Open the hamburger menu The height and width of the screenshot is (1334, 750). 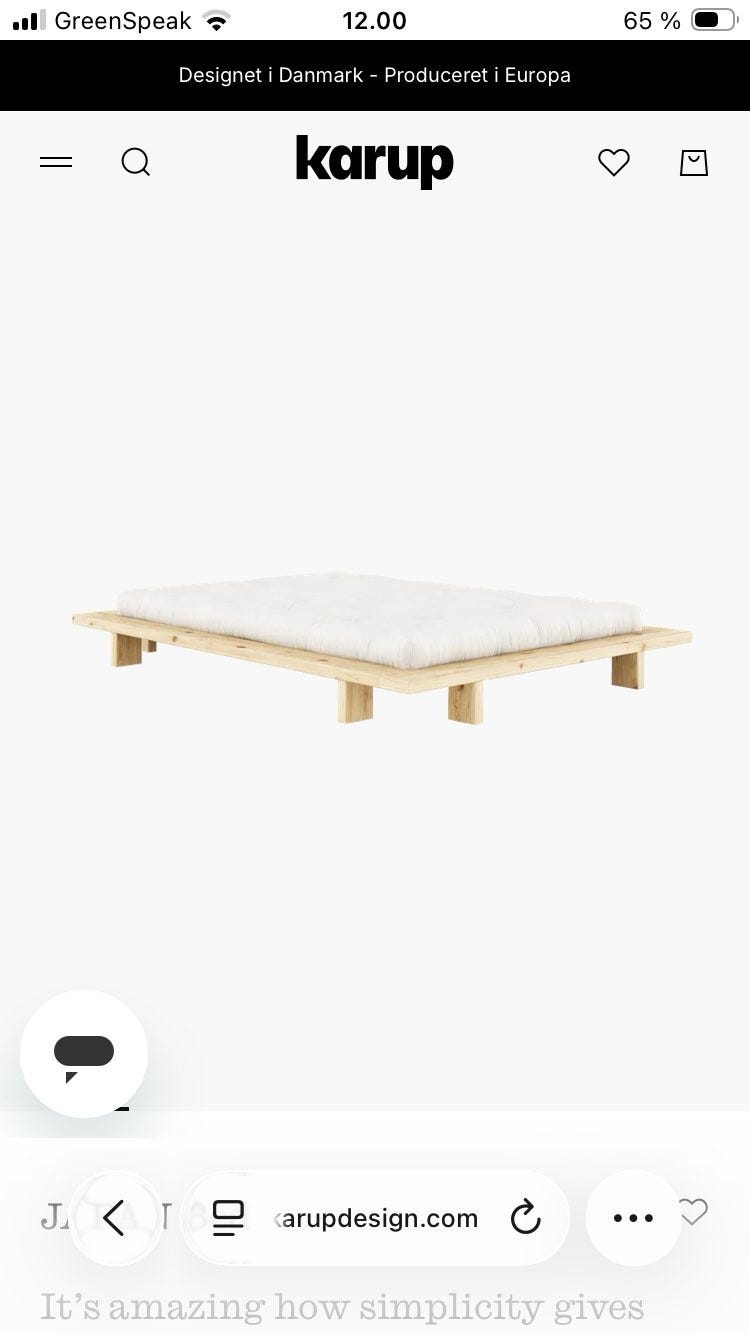pyautogui.click(x=56, y=162)
